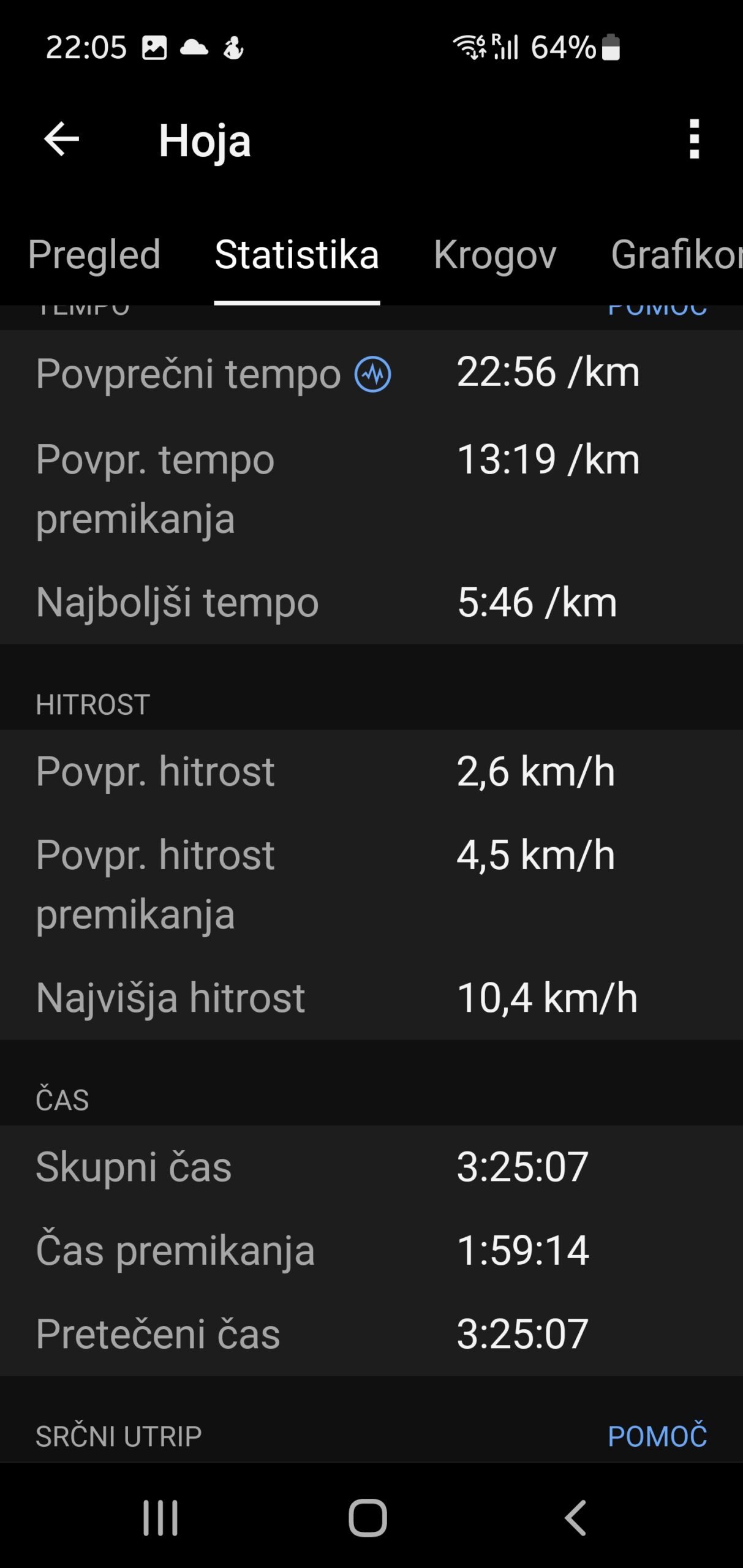
Task: Go to the system home screen
Action: click(368, 1518)
